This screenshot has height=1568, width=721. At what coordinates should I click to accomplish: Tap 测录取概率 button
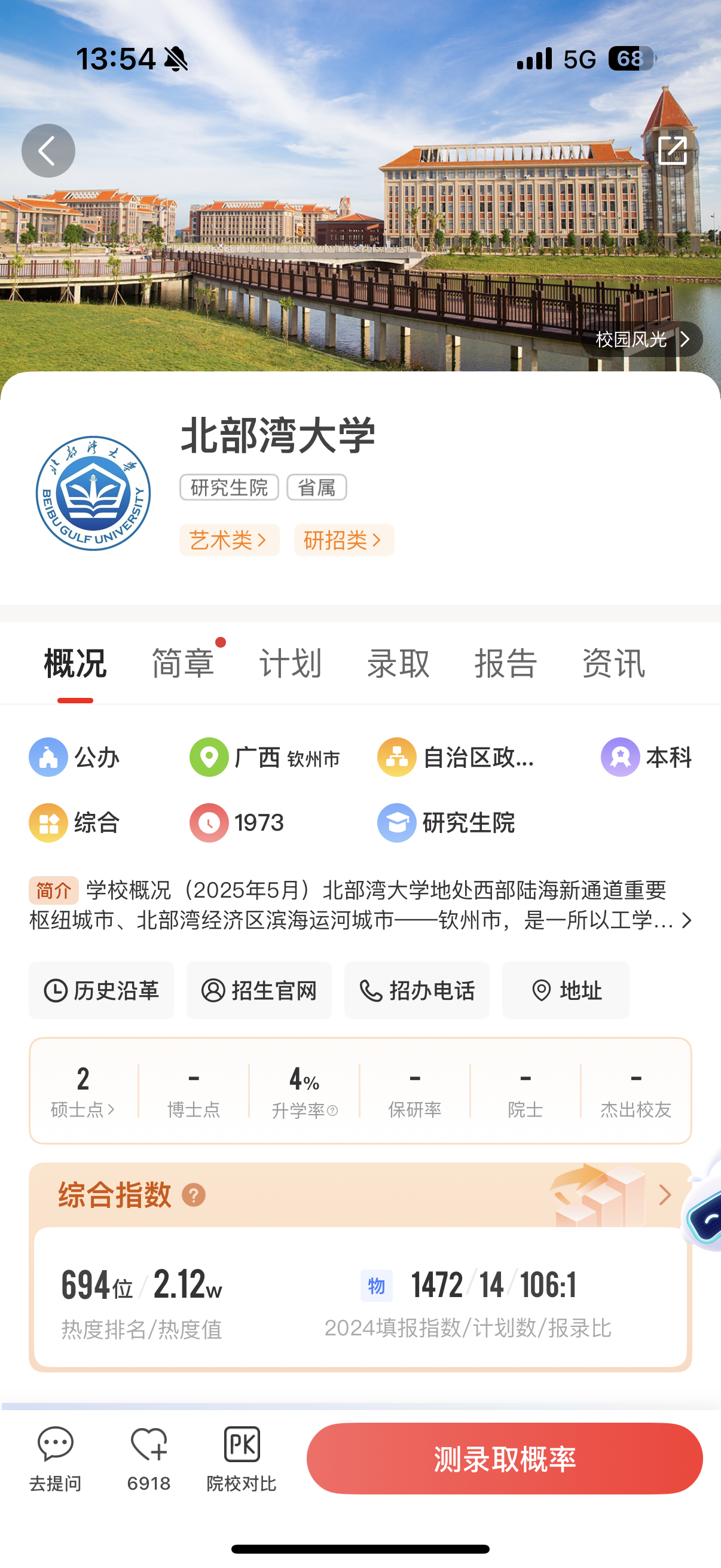coord(505,1459)
